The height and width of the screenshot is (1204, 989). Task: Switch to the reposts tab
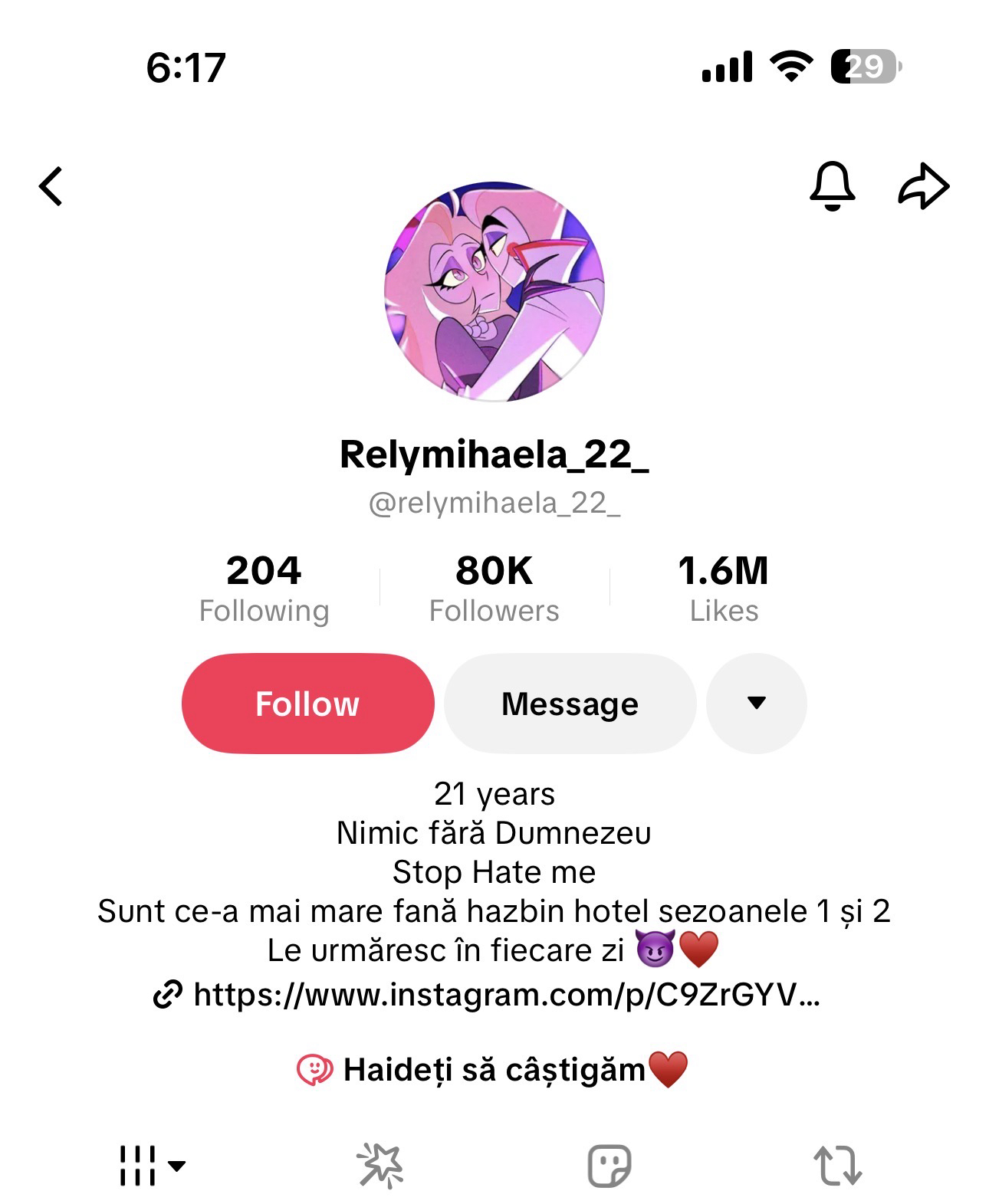point(837,1166)
